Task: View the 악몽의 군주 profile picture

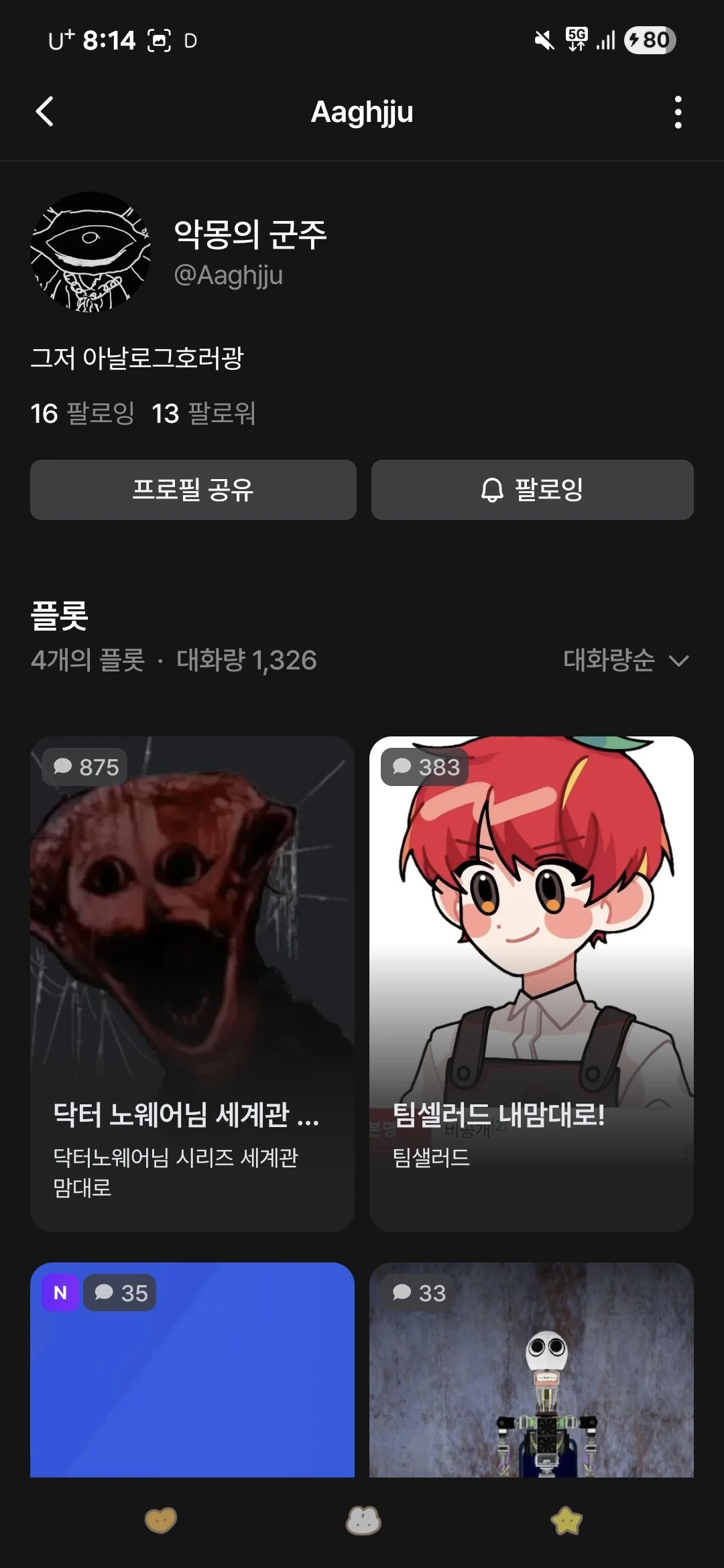Action: pyautogui.click(x=90, y=252)
